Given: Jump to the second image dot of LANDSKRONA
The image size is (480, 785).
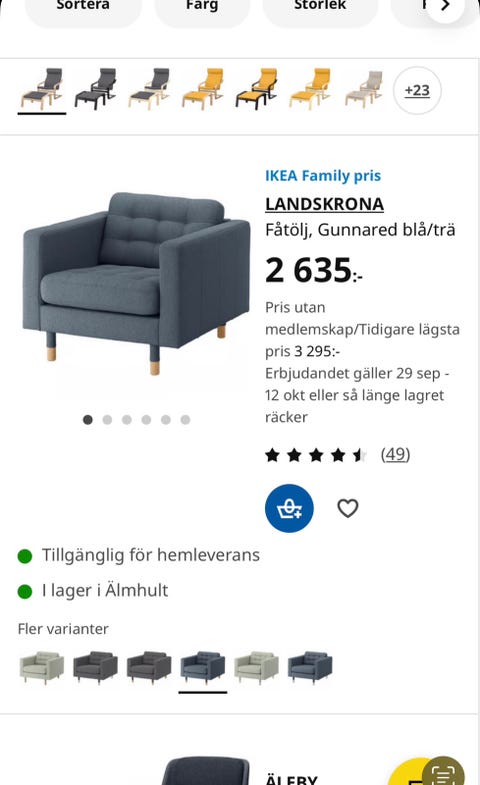Looking at the screenshot, I should tap(107, 420).
